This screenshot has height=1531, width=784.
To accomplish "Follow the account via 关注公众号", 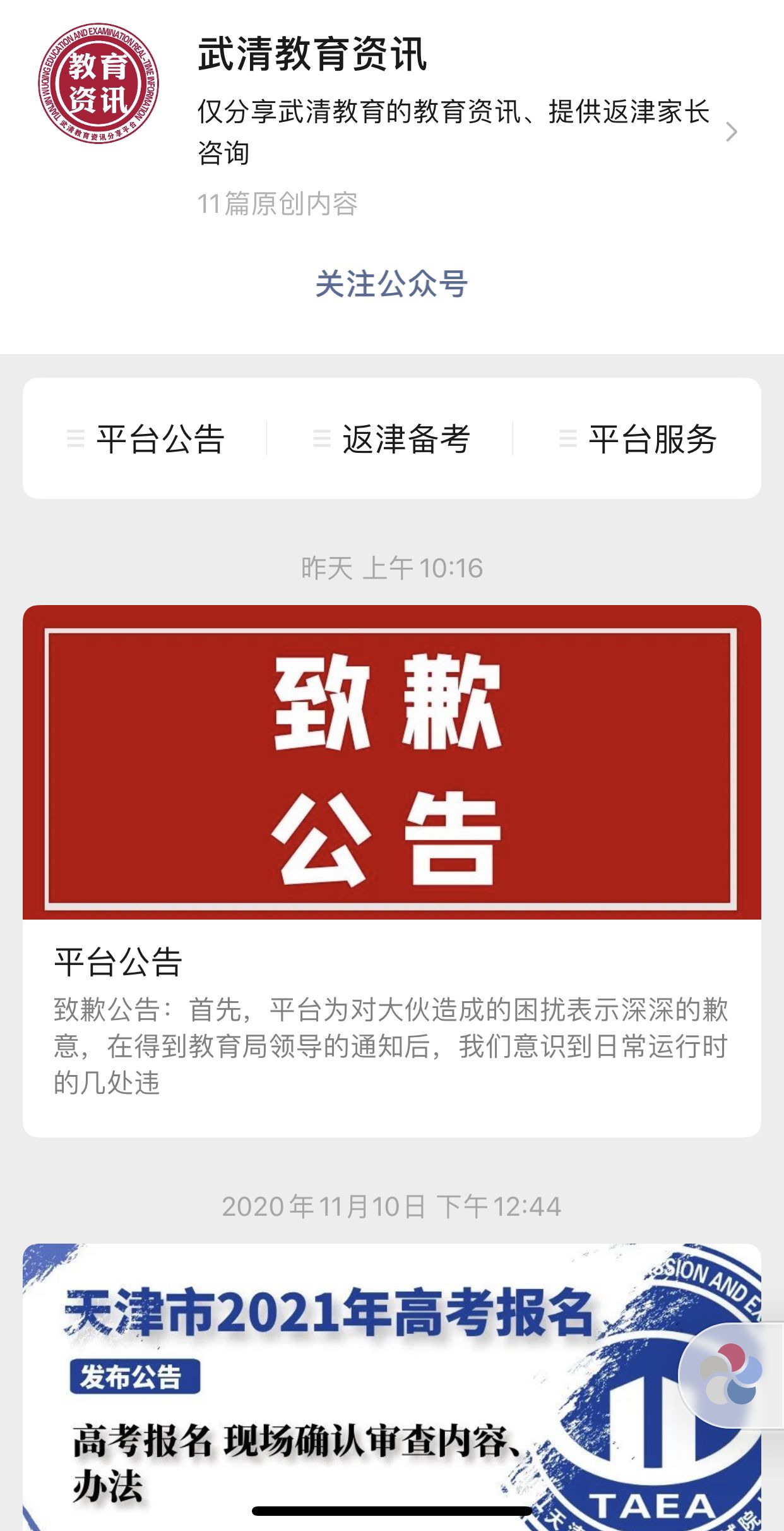I will point(391,284).
